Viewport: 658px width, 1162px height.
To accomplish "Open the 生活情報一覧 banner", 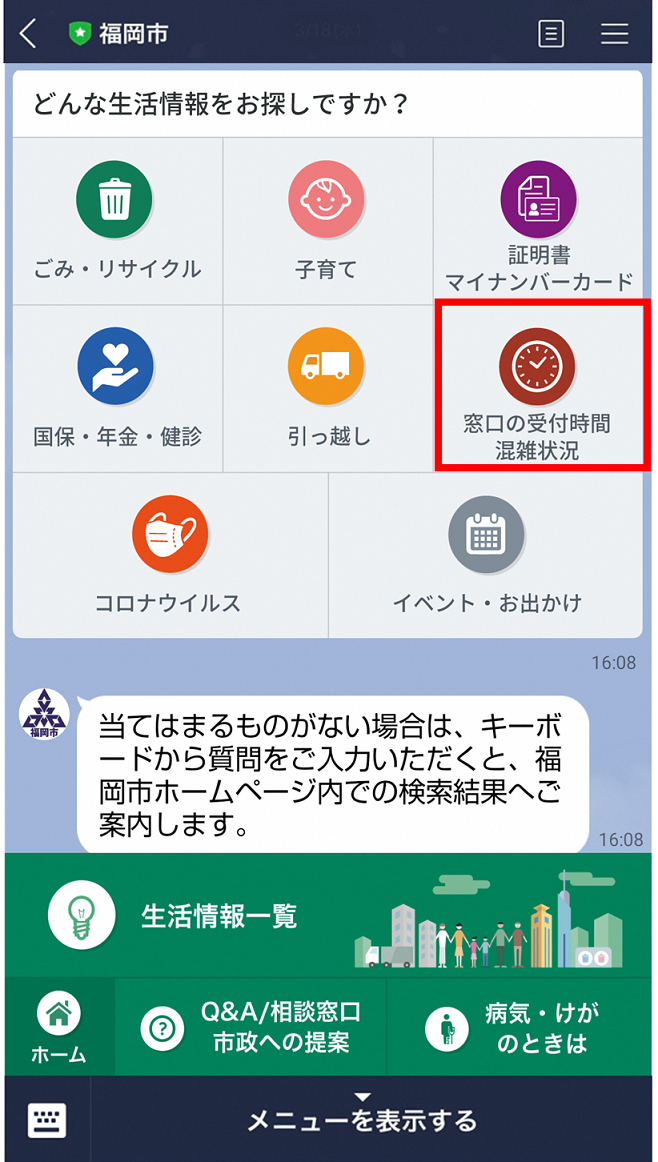I will (x=328, y=915).
